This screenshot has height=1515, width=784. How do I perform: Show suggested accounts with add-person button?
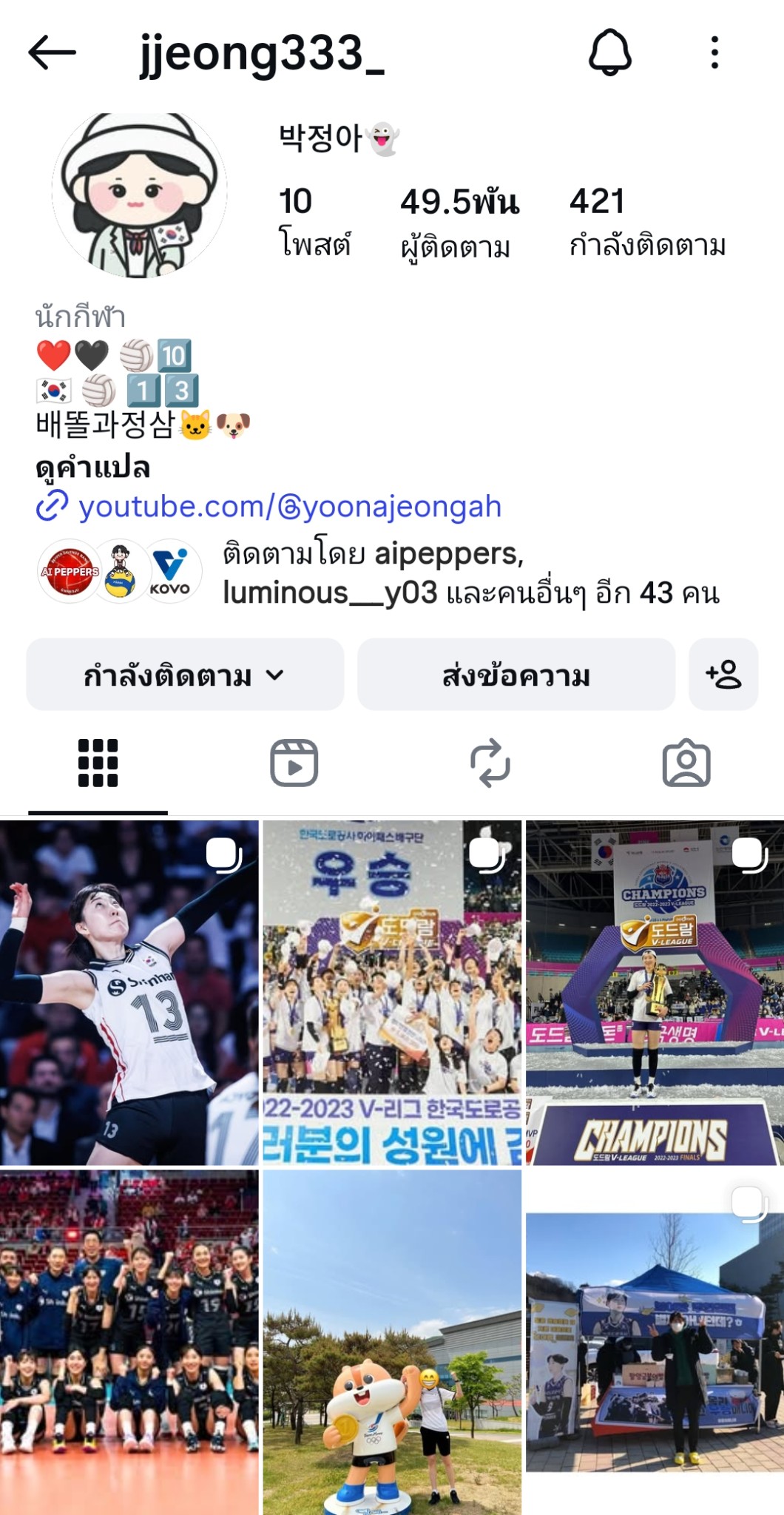pos(723,675)
